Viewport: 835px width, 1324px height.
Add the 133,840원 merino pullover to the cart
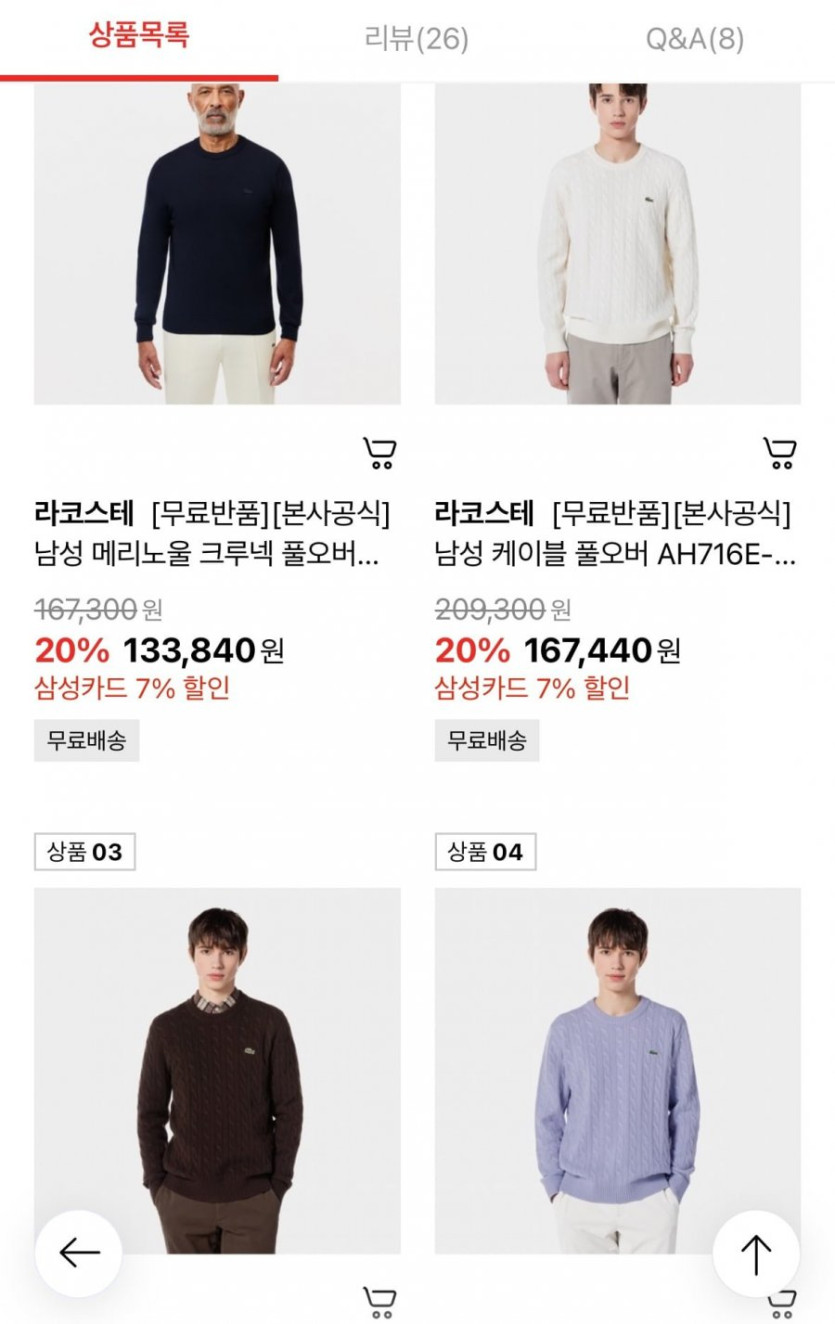point(379,453)
